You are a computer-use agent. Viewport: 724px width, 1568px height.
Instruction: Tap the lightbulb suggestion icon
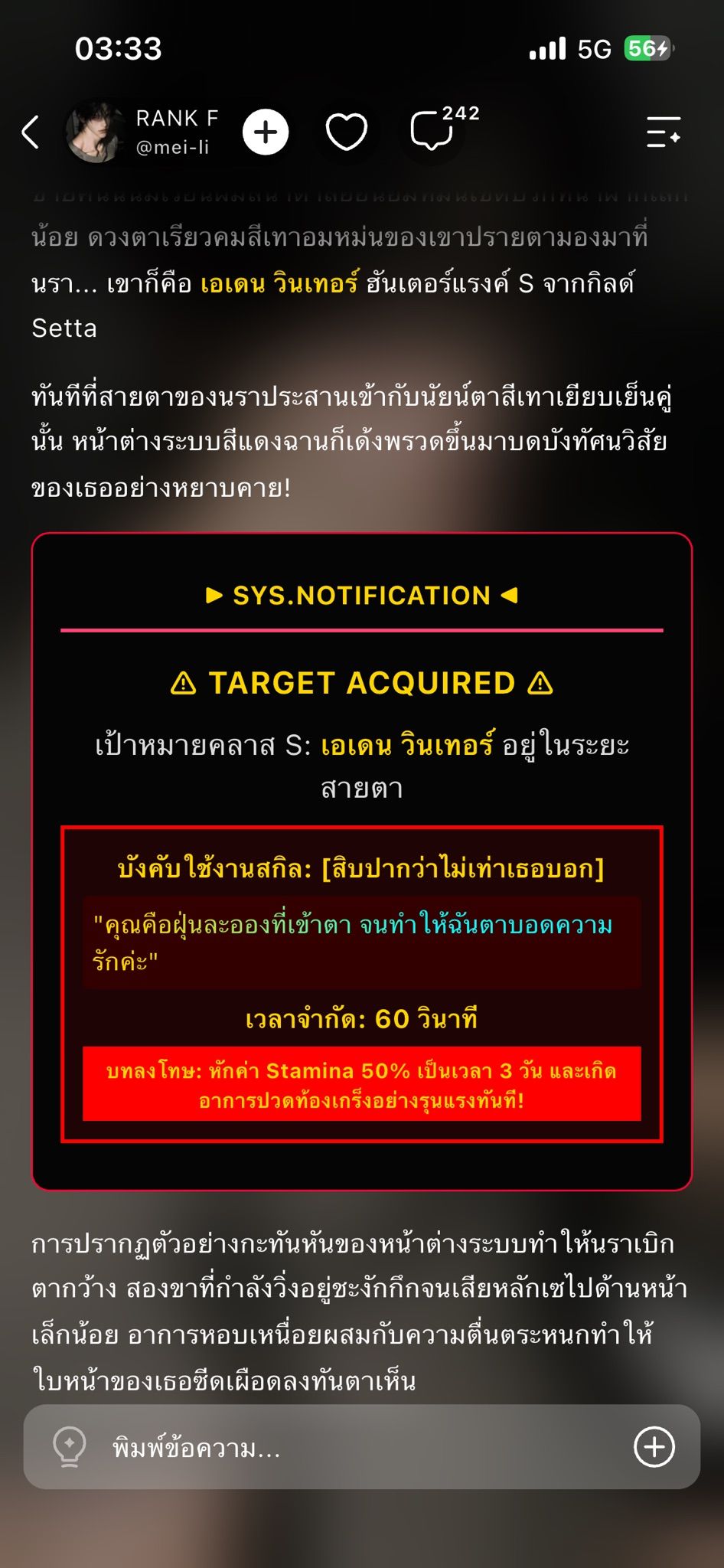point(70,1447)
